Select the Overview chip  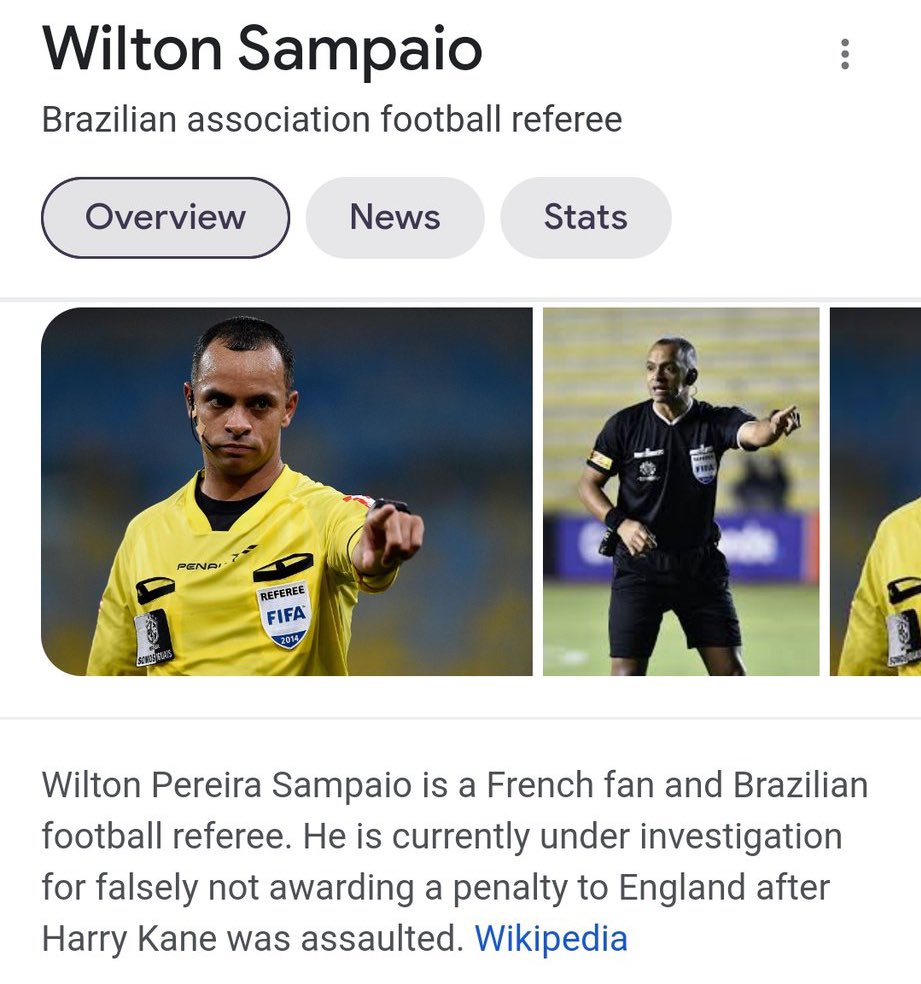165,217
